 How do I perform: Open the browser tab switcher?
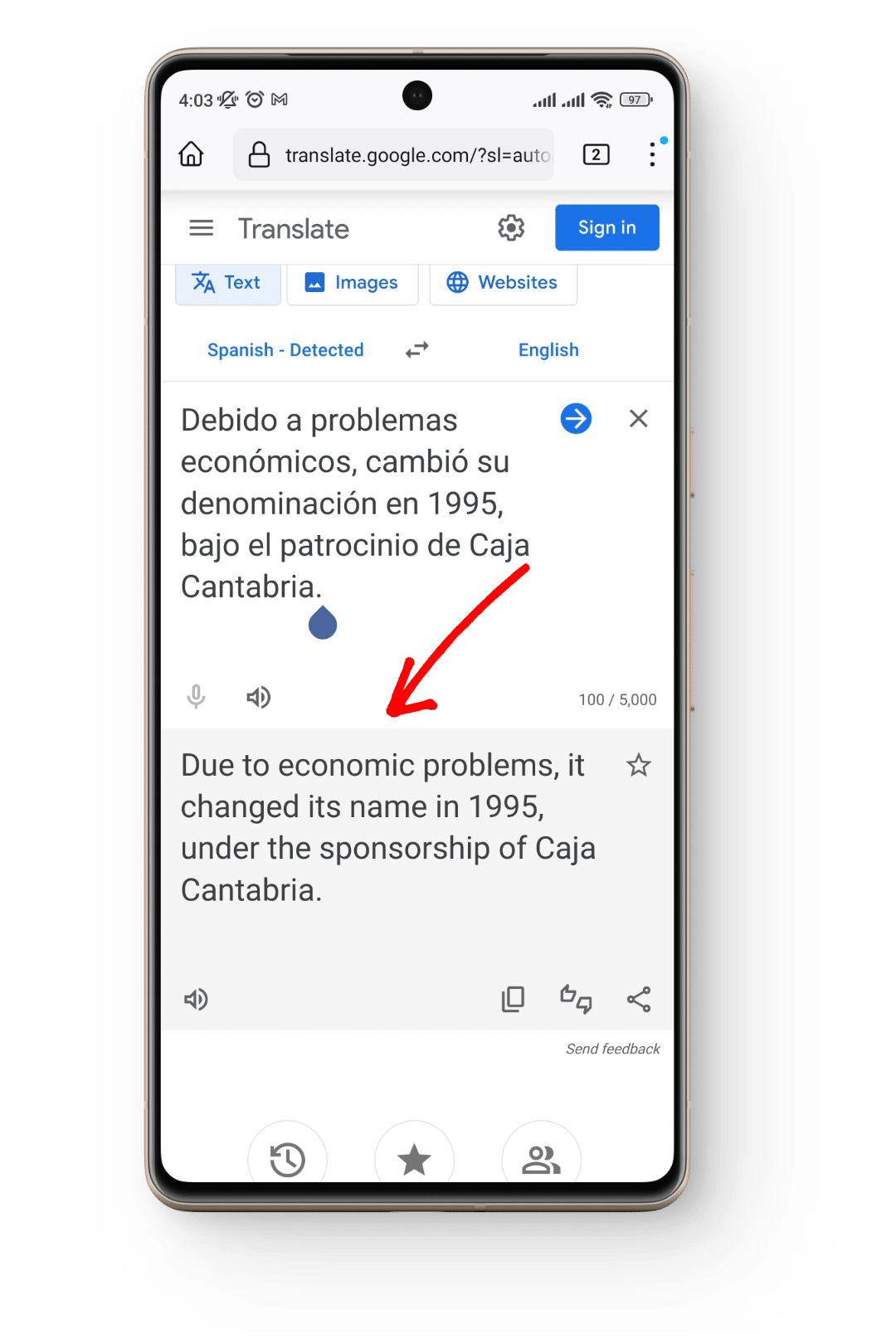point(596,154)
